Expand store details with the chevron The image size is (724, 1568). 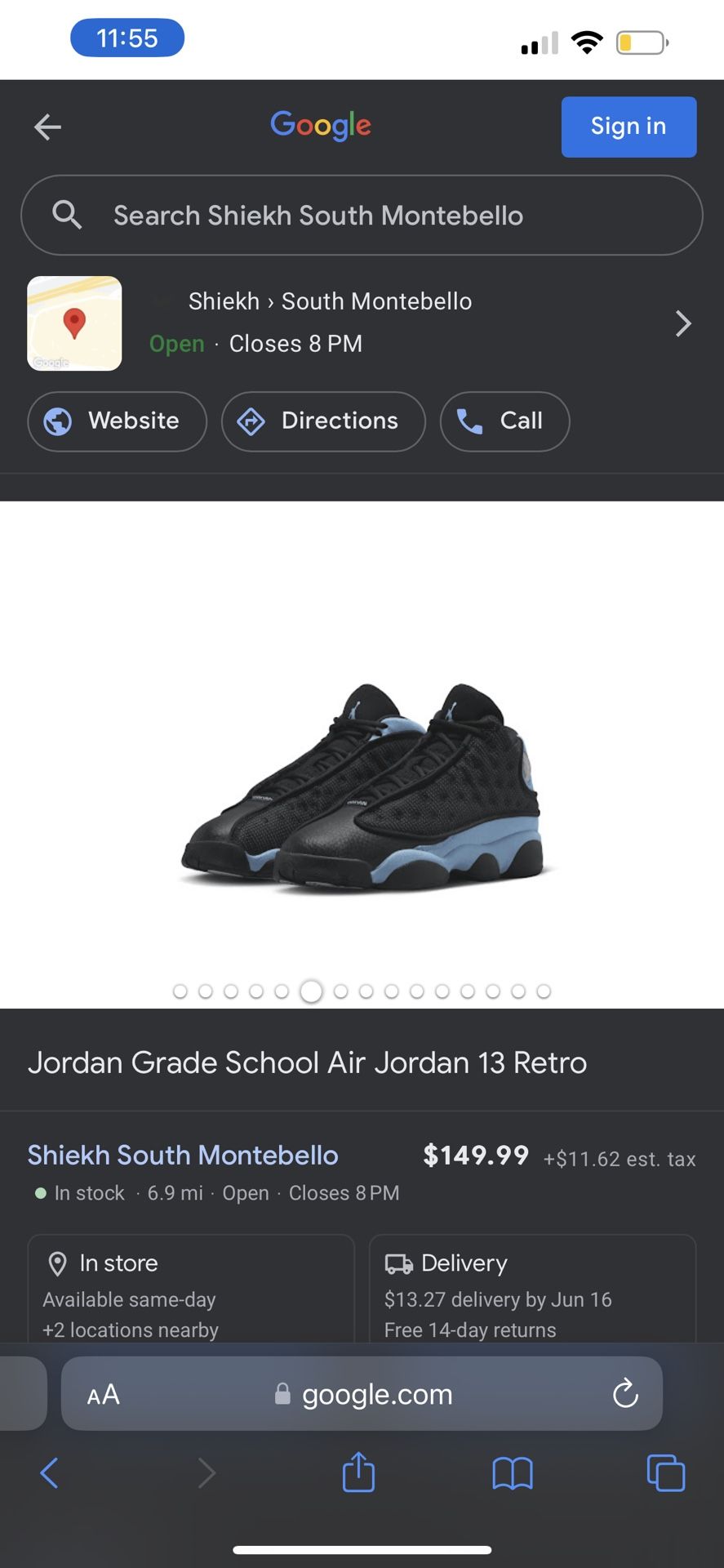[683, 323]
